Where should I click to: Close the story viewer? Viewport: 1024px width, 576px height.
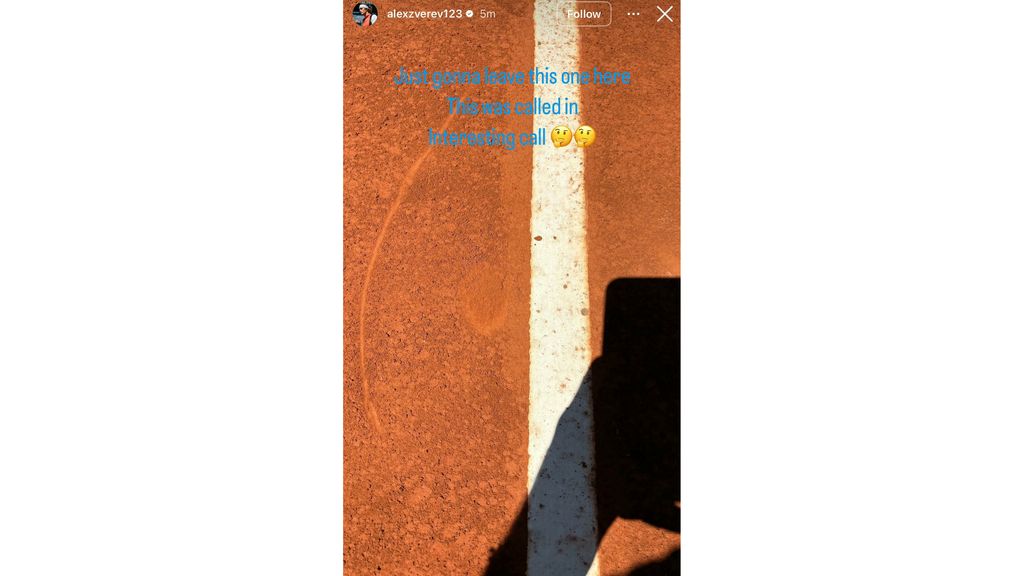[664, 14]
